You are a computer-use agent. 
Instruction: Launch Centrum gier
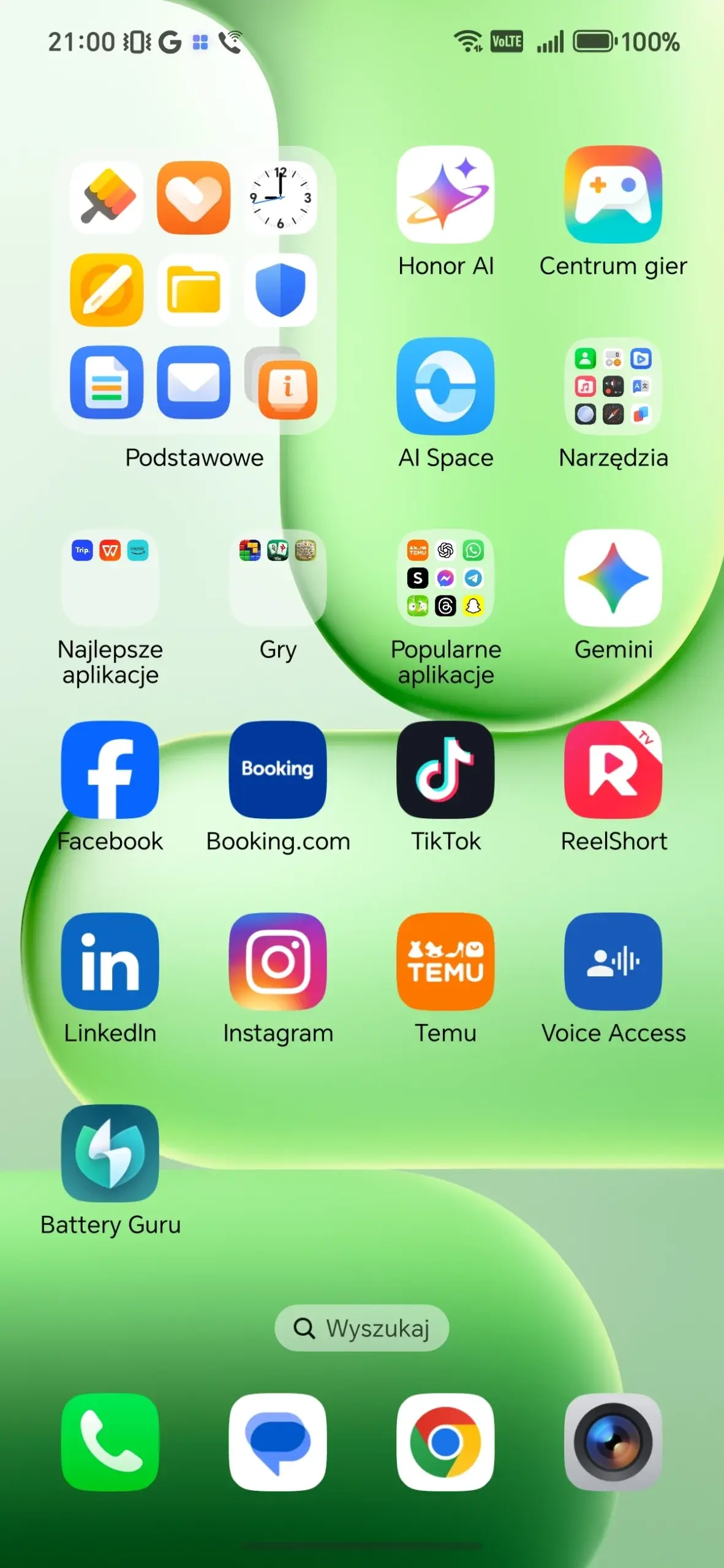point(613,195)
